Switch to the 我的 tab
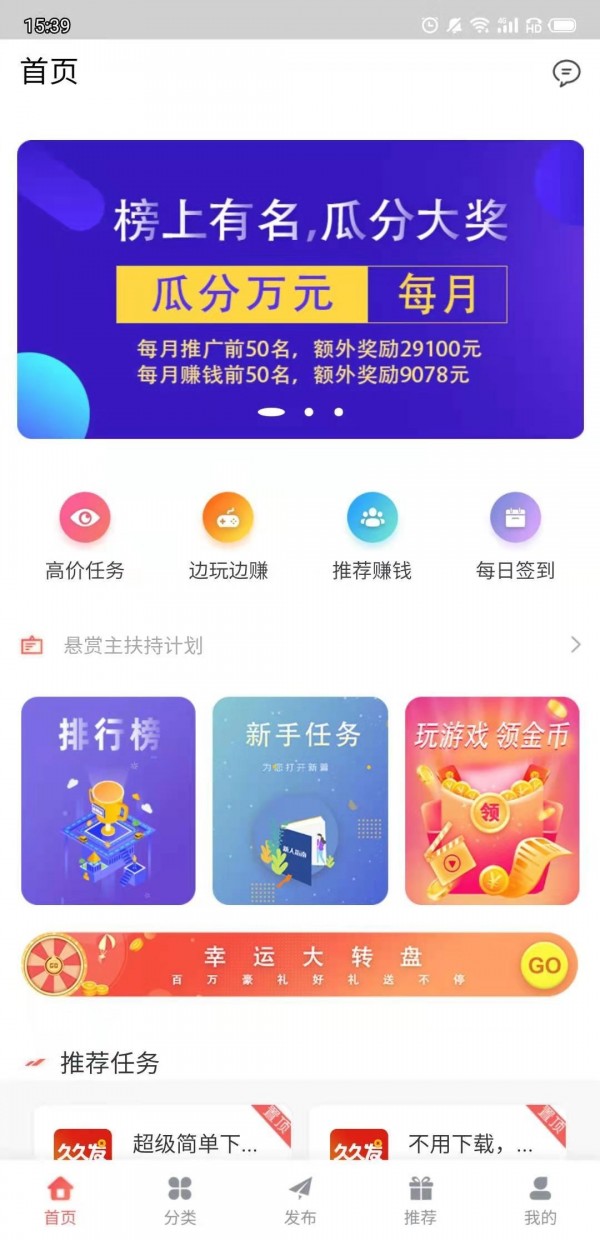 (x=540, y=1200)
